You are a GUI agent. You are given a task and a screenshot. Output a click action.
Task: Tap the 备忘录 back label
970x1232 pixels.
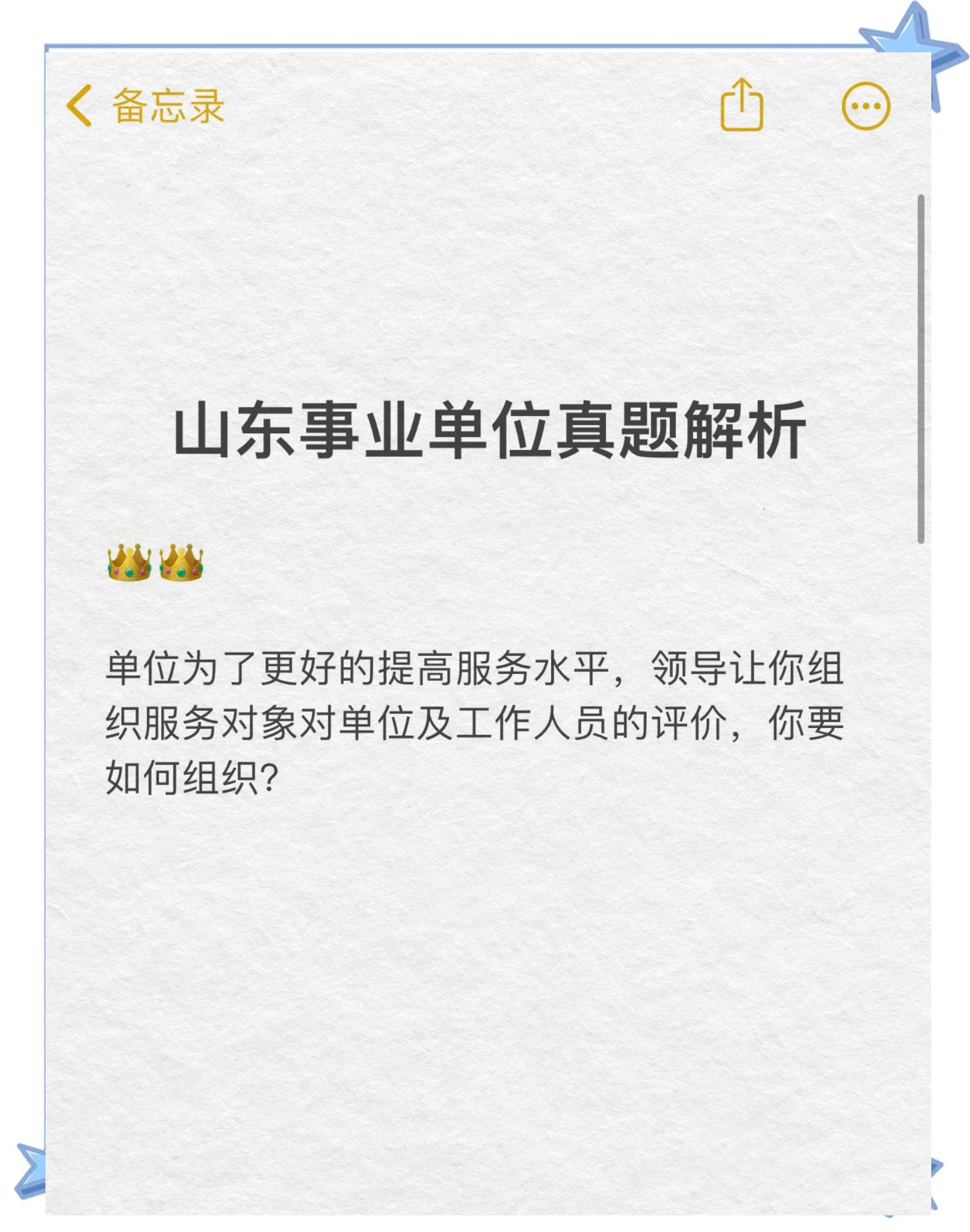tap(169, 106)
